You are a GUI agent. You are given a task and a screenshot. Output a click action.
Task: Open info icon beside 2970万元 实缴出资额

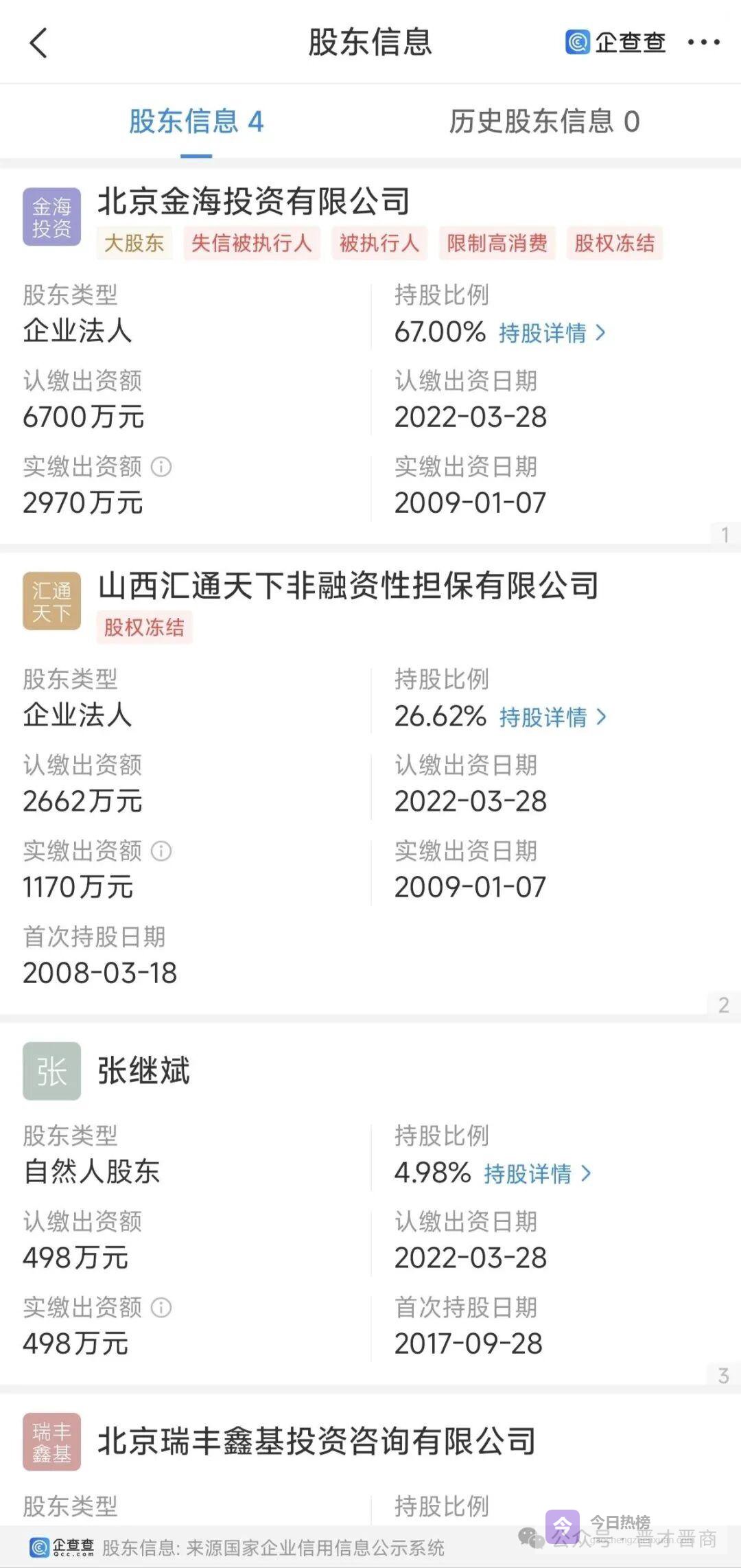tap(161, 468)
